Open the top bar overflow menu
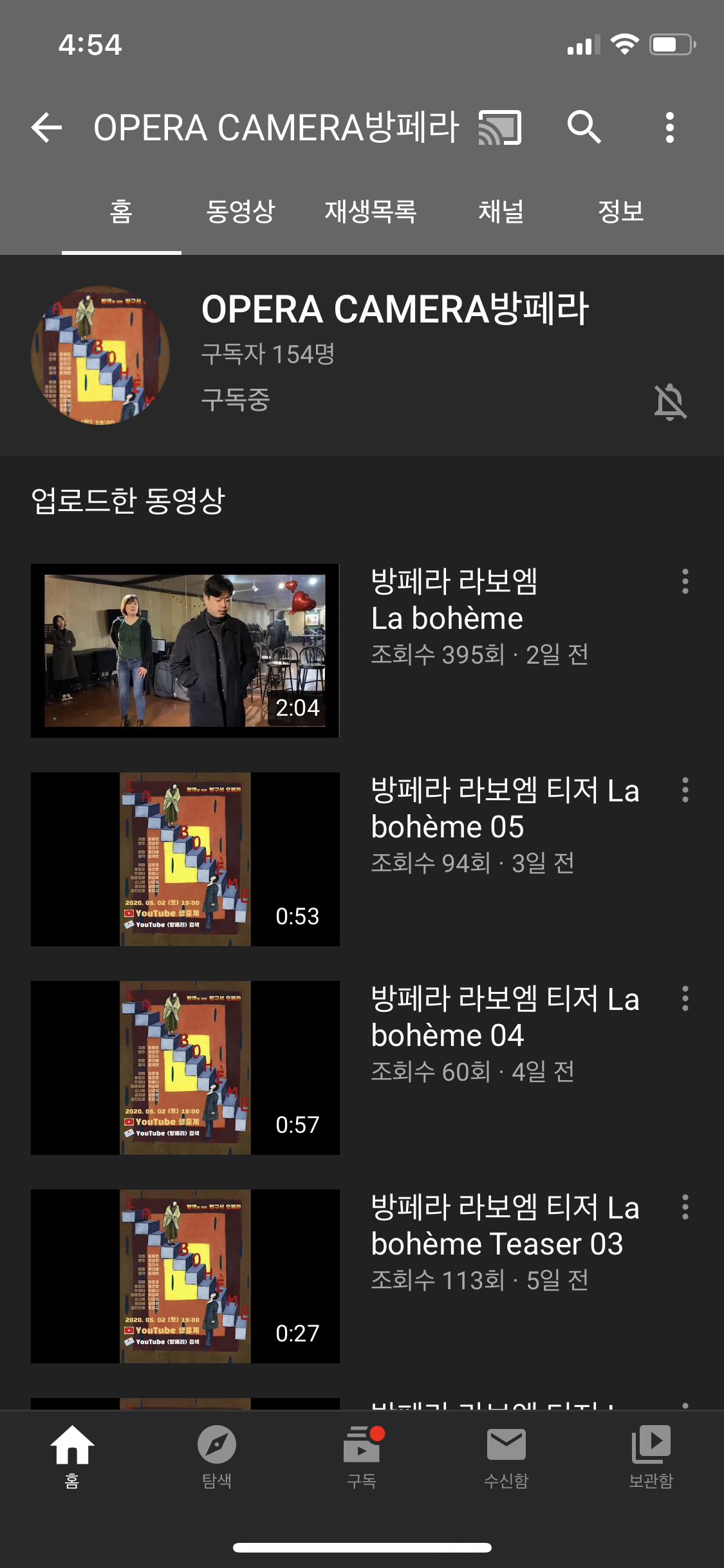 coord(669,127)
